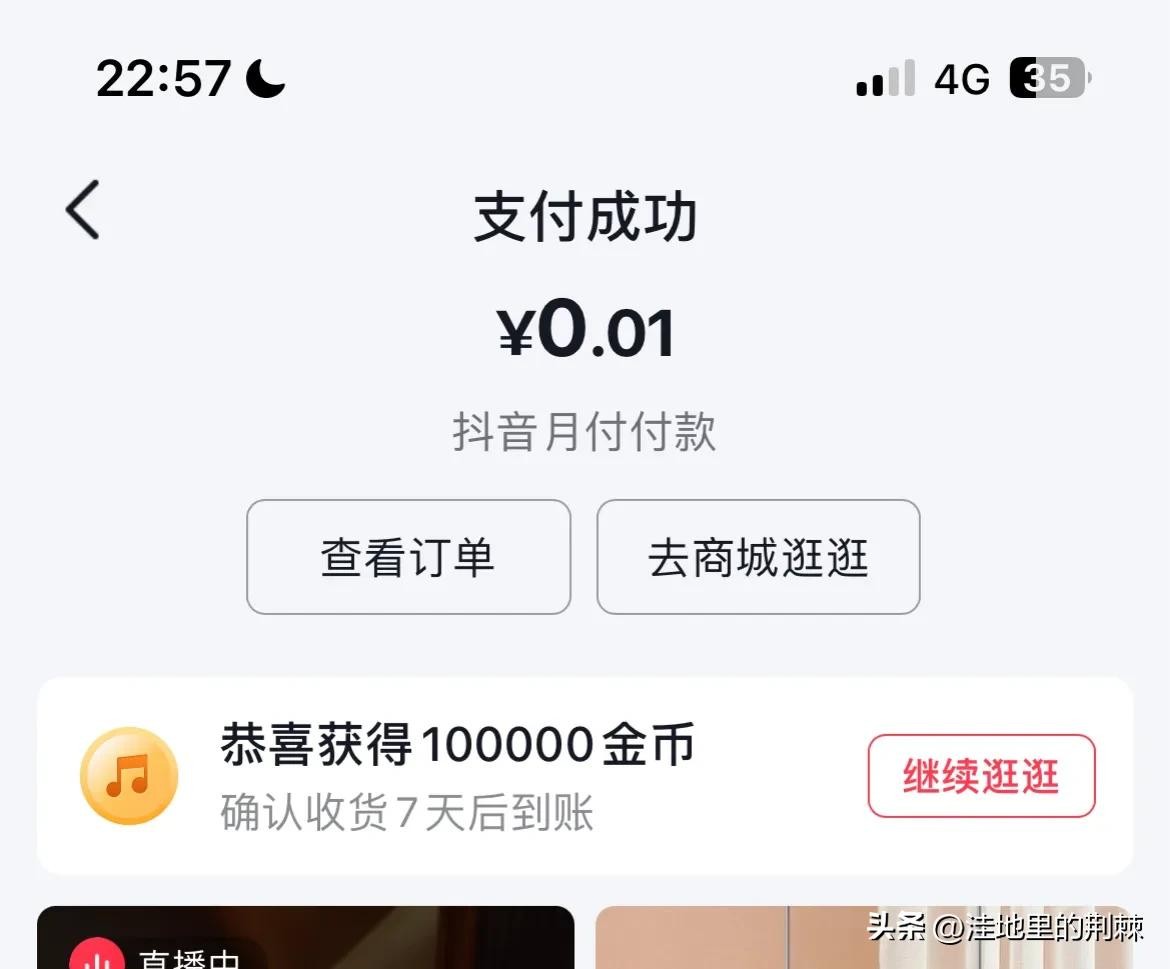This screenshot has height=969, width=1170.
Task: Open the mall via 去商城逛逛
Action: click(758, 557)
